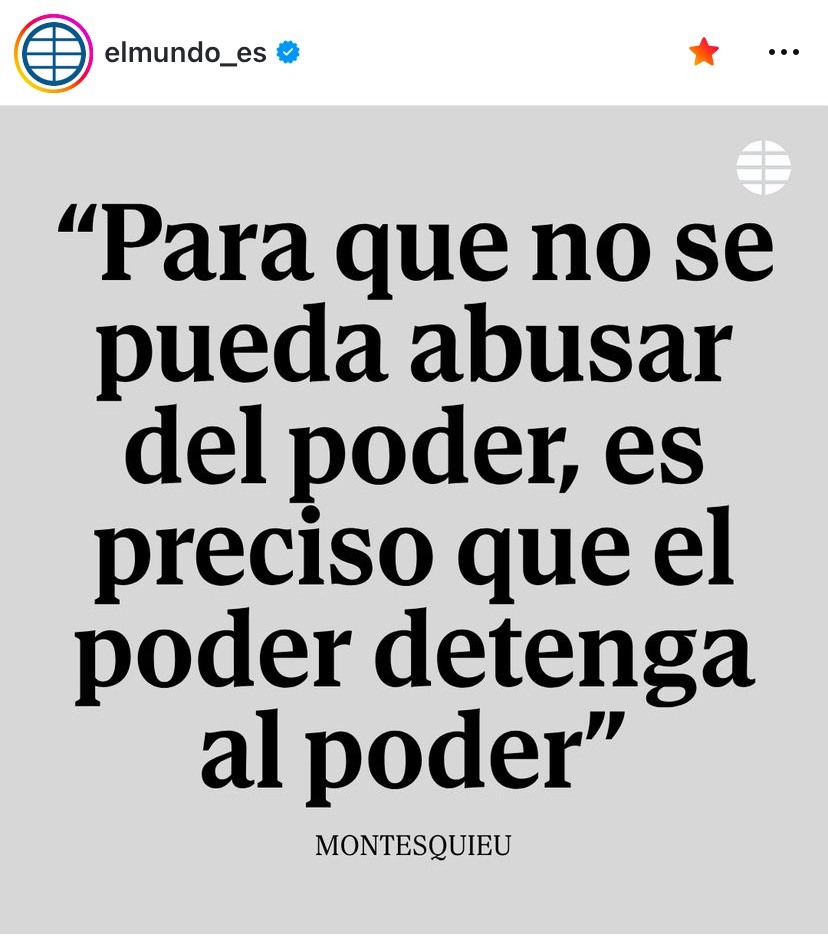Open elmundo_es profile picture story
This screenshot has height=944, width=828.
pyautogui.click(x=54, y=53)
